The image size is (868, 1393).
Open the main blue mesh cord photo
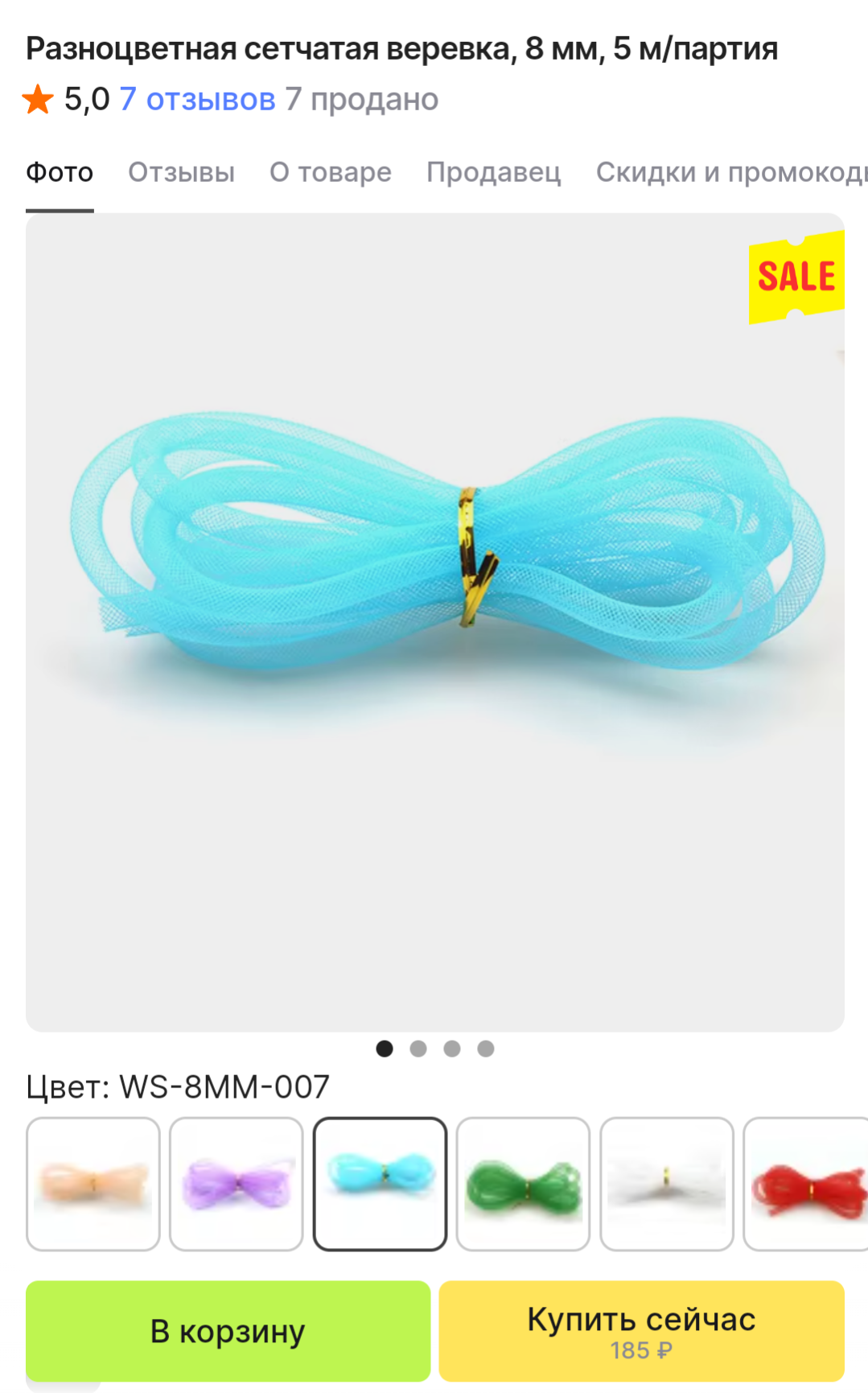(x=434, y=621)
